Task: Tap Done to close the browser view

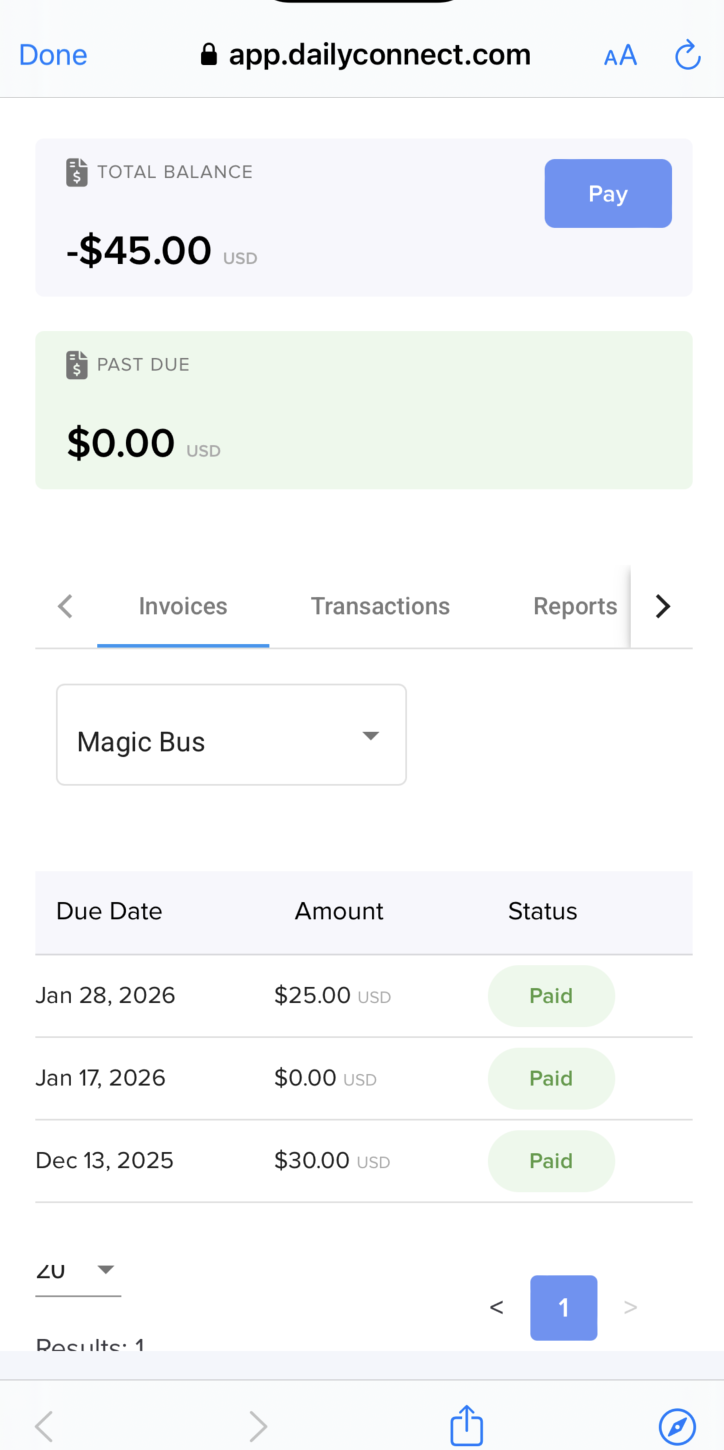Action: click(53, 55)
